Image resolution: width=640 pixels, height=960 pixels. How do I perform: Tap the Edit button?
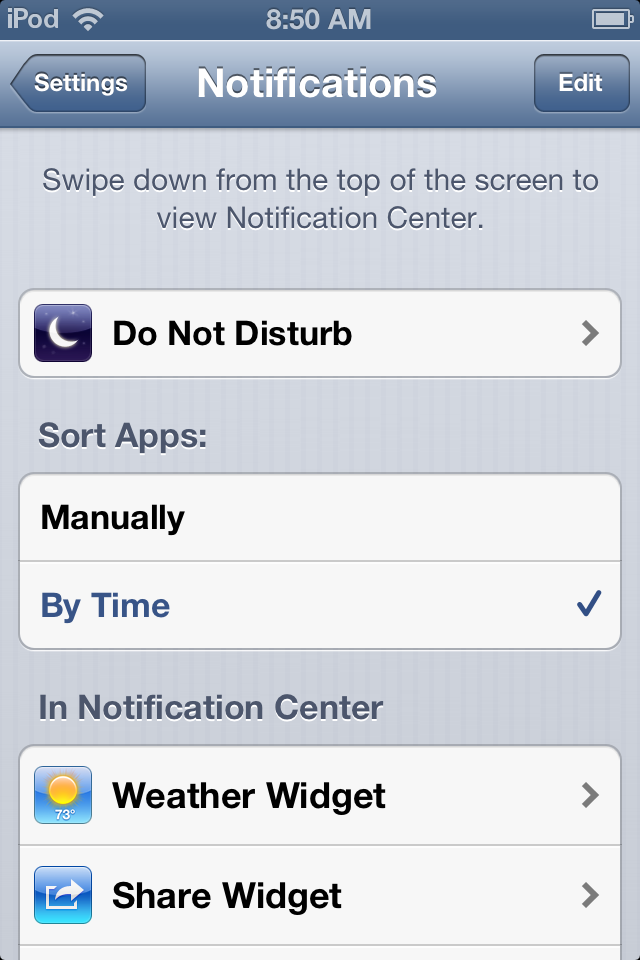pos(580,83)
